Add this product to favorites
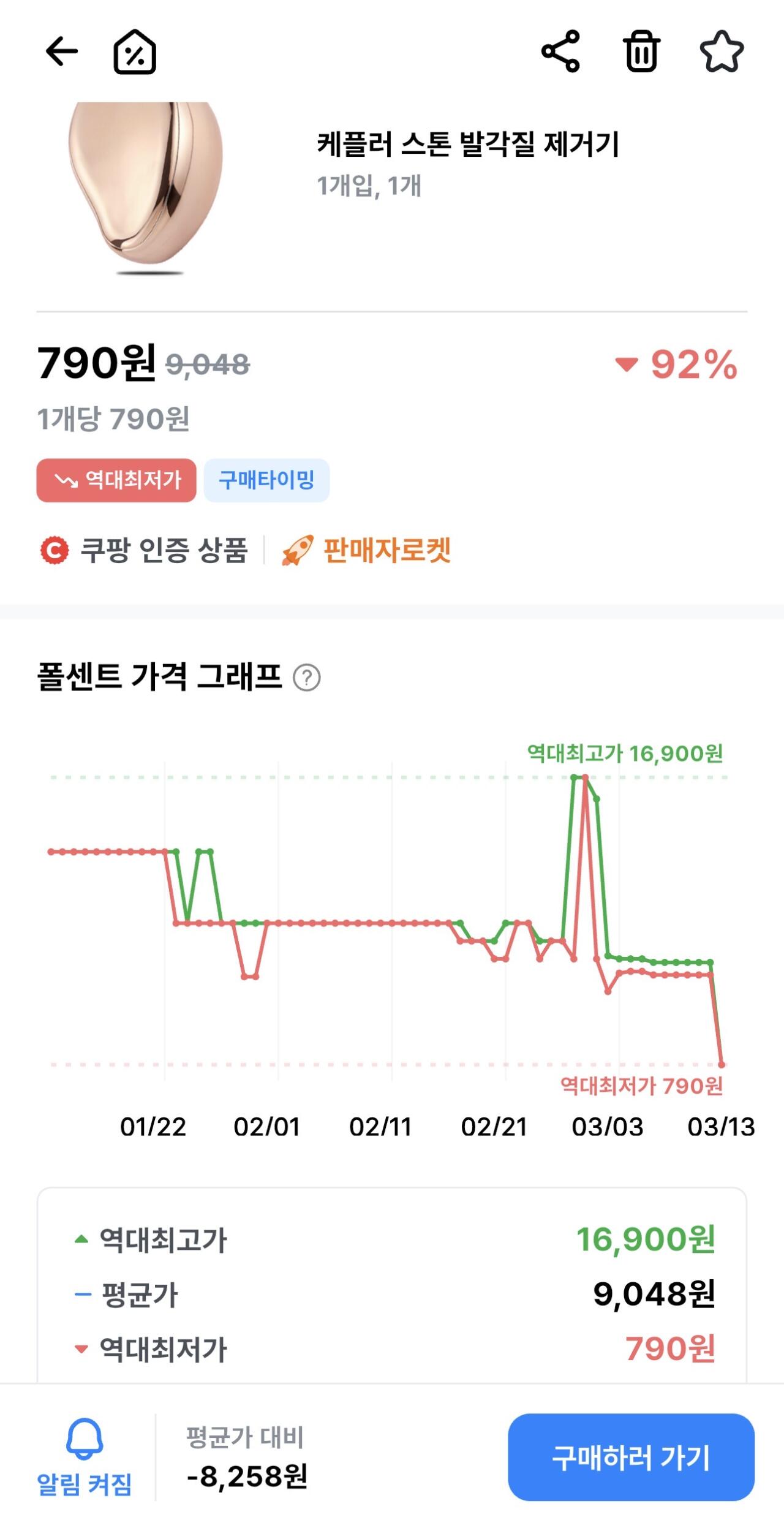The image size is (784, 1520). click(722, 51)
